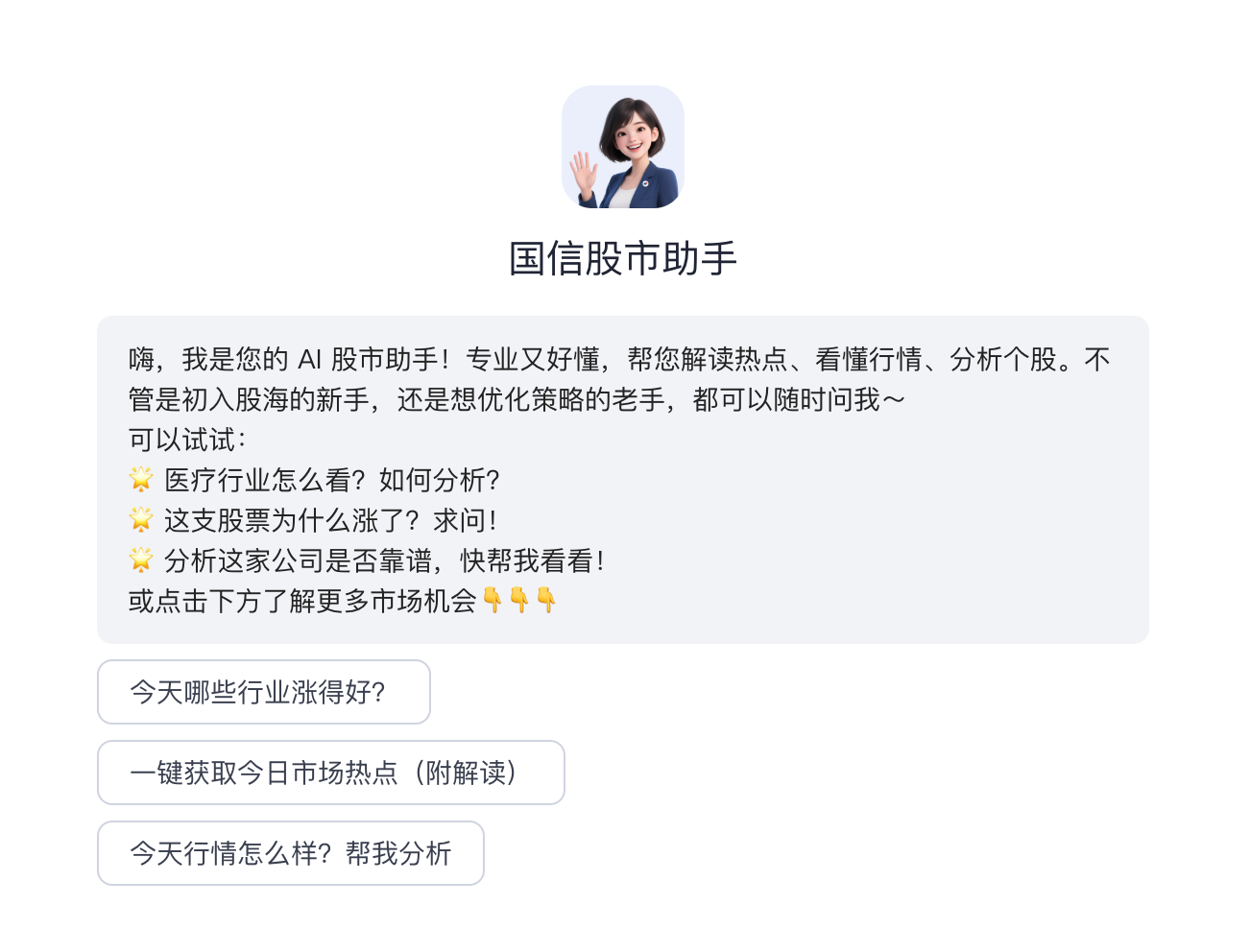Tap the '今天哪些行业涨得好?' suggestion

click(263, 692)
